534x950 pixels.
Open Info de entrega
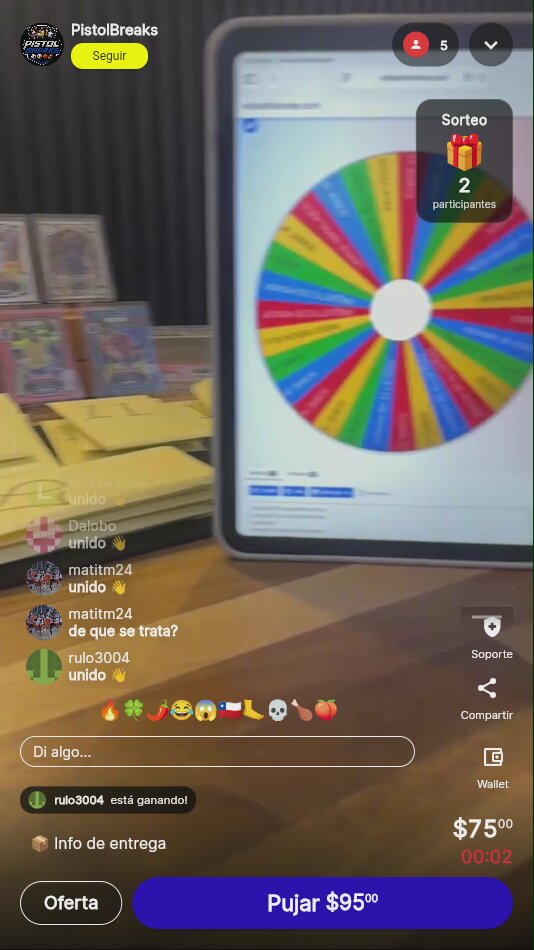[98, 843]
